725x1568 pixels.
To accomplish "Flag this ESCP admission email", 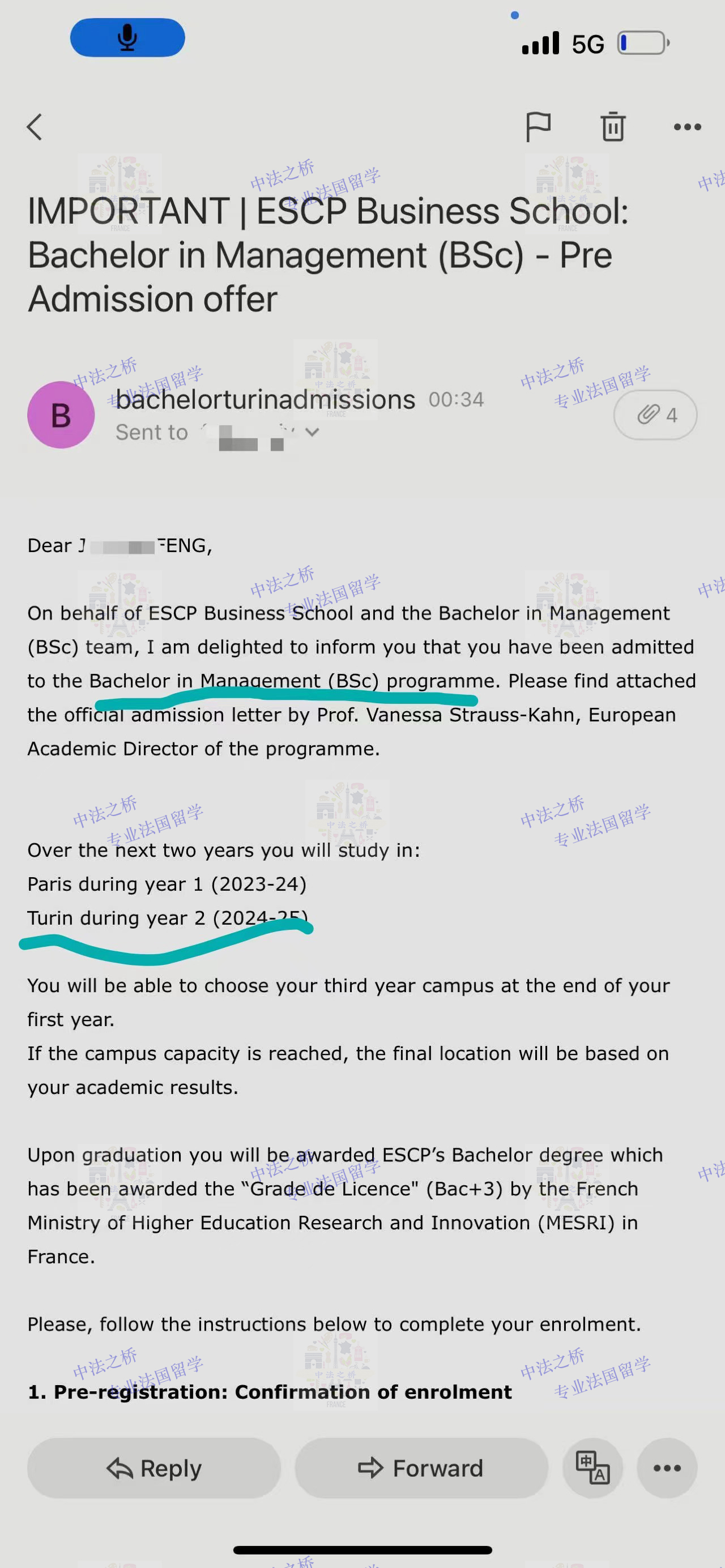I will coord(538,127).
